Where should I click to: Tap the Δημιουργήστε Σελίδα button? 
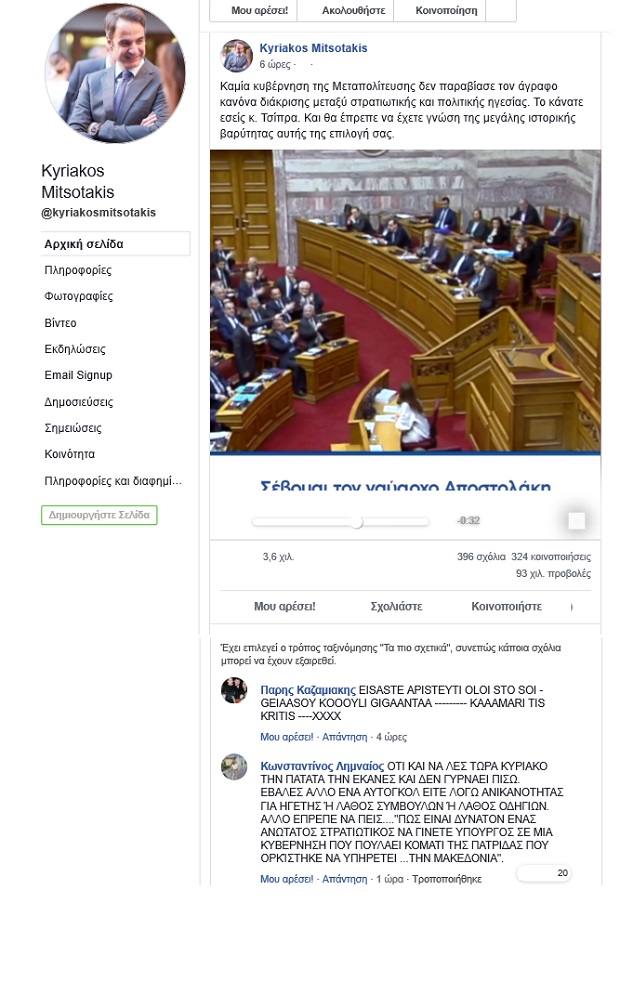99,515
